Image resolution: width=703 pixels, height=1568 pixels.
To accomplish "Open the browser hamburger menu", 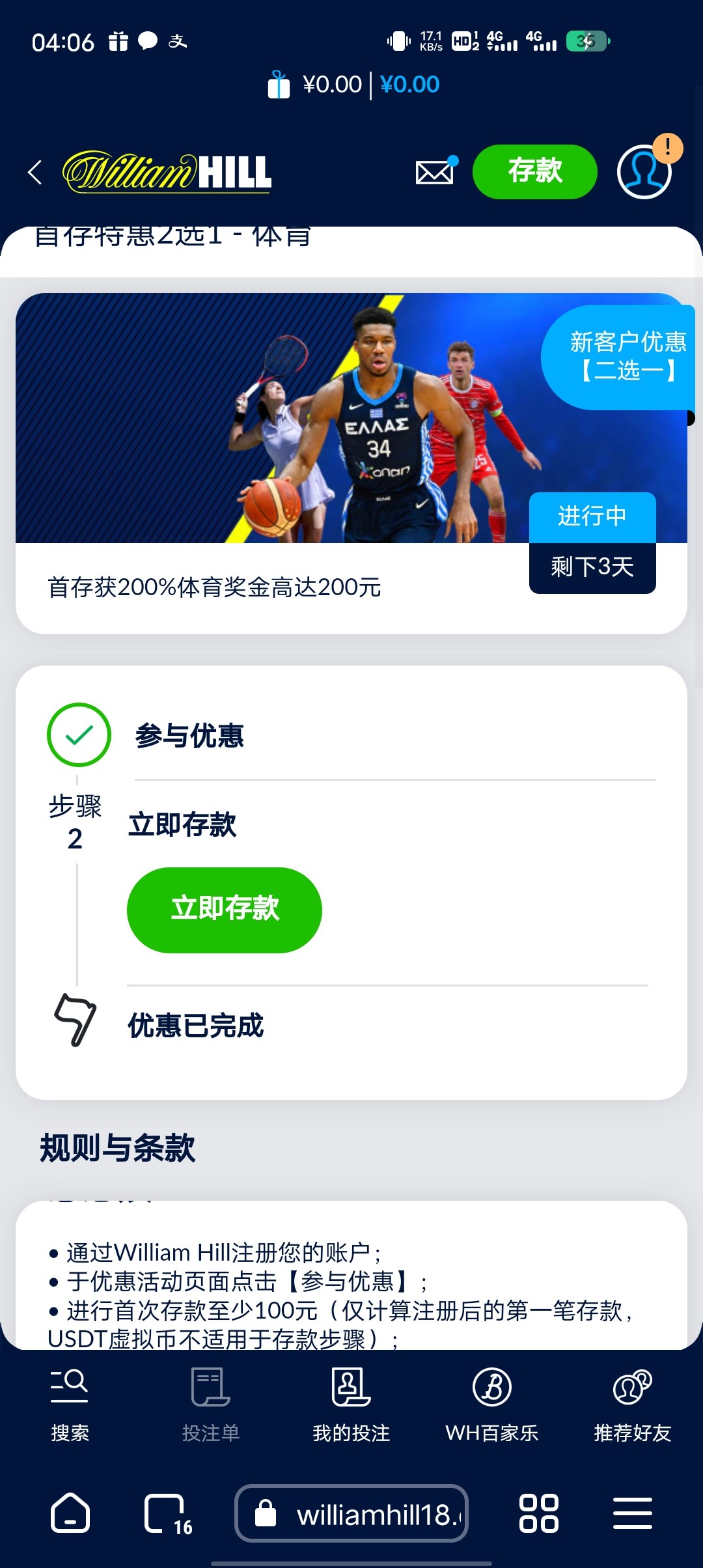I will 632,1513.
